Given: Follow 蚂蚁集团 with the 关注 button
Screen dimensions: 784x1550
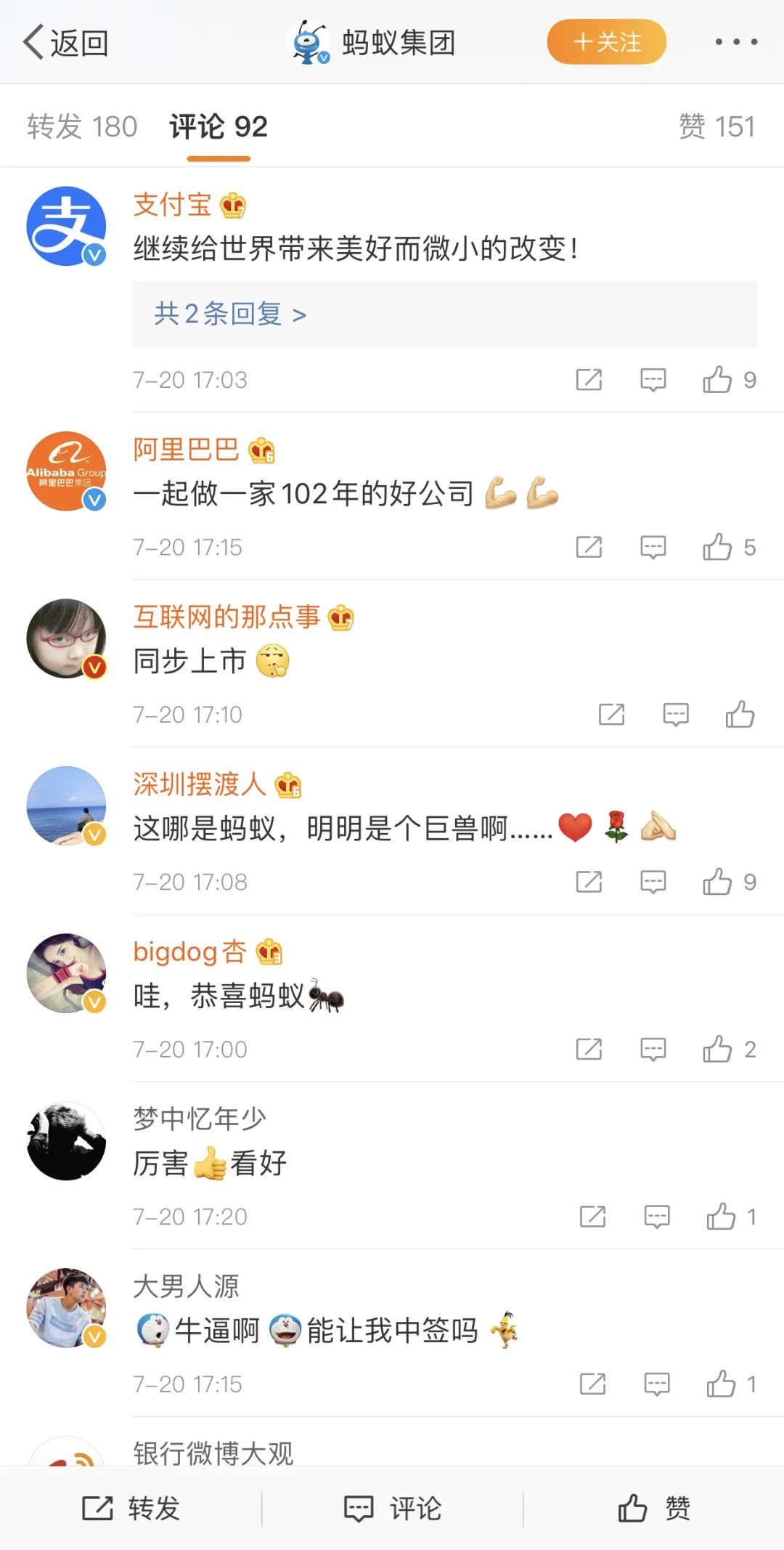Looking at the screenshot, I should (x=607, y=42).
